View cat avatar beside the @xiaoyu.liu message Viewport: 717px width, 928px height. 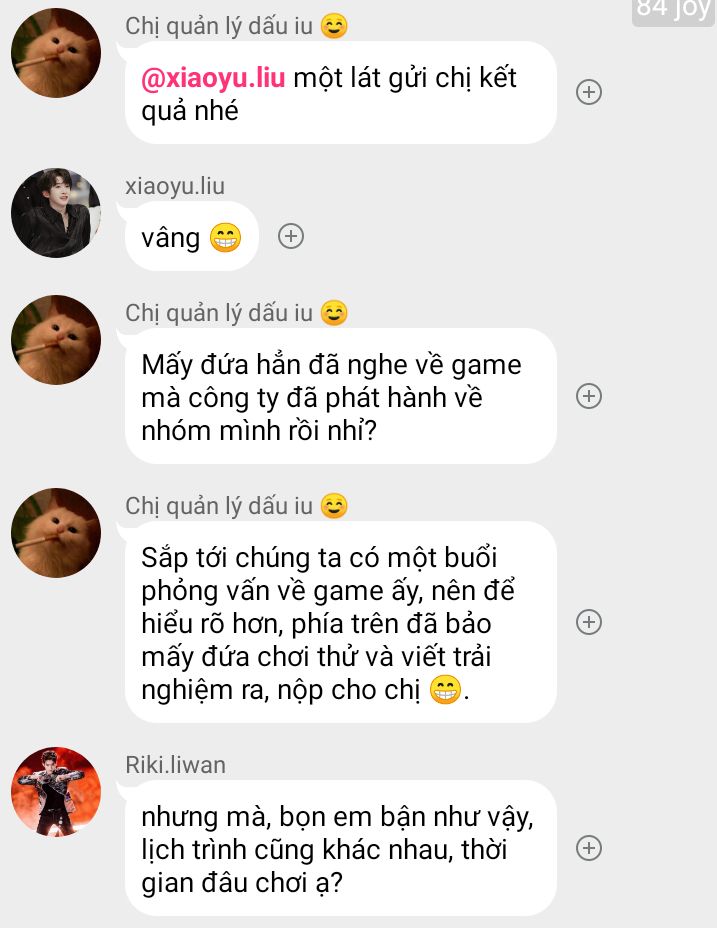tap(56, 53)
